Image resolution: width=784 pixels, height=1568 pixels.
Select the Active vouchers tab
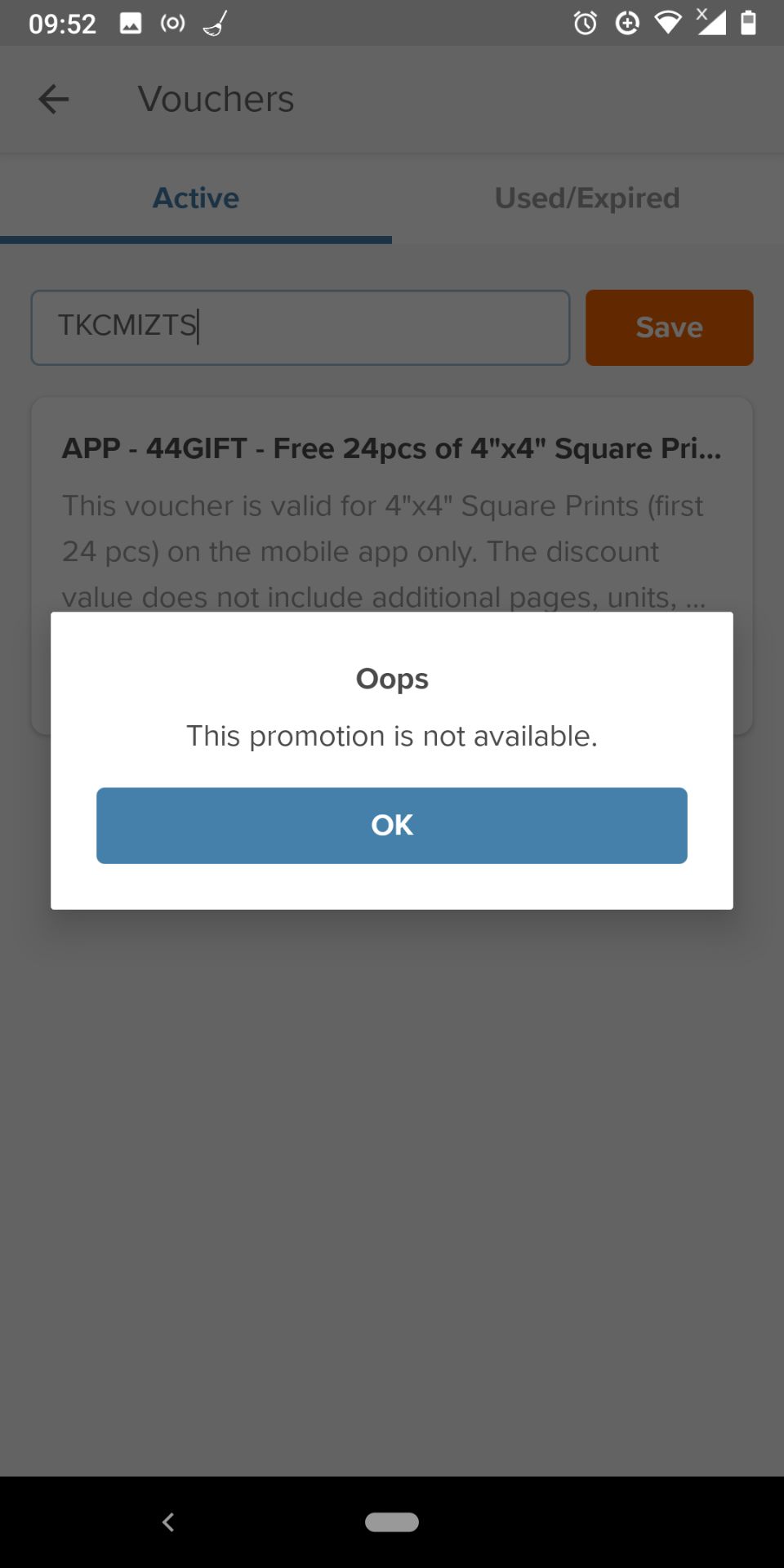click(196, 198)
